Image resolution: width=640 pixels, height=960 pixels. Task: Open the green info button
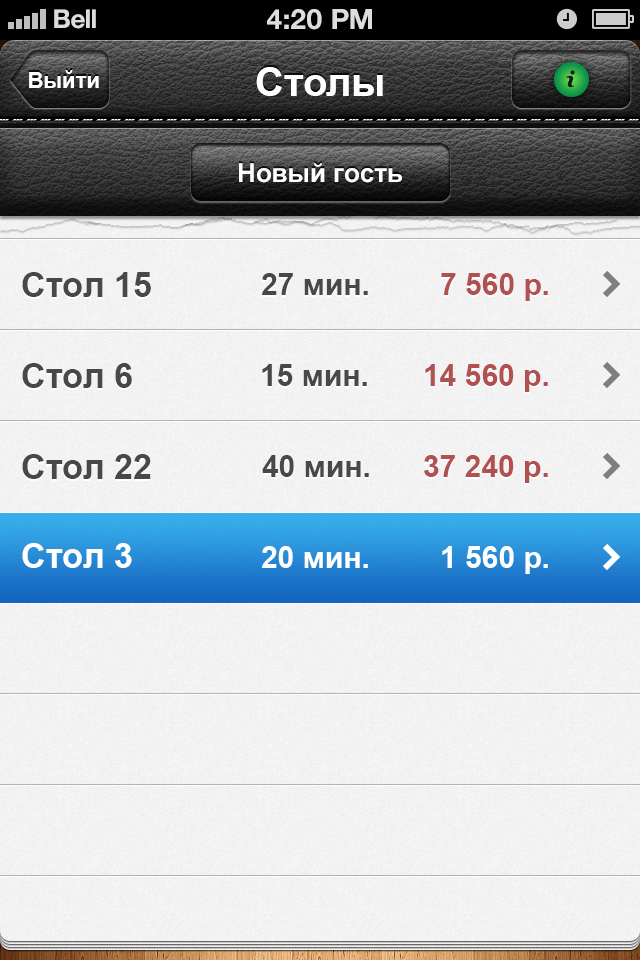point(571,80)
